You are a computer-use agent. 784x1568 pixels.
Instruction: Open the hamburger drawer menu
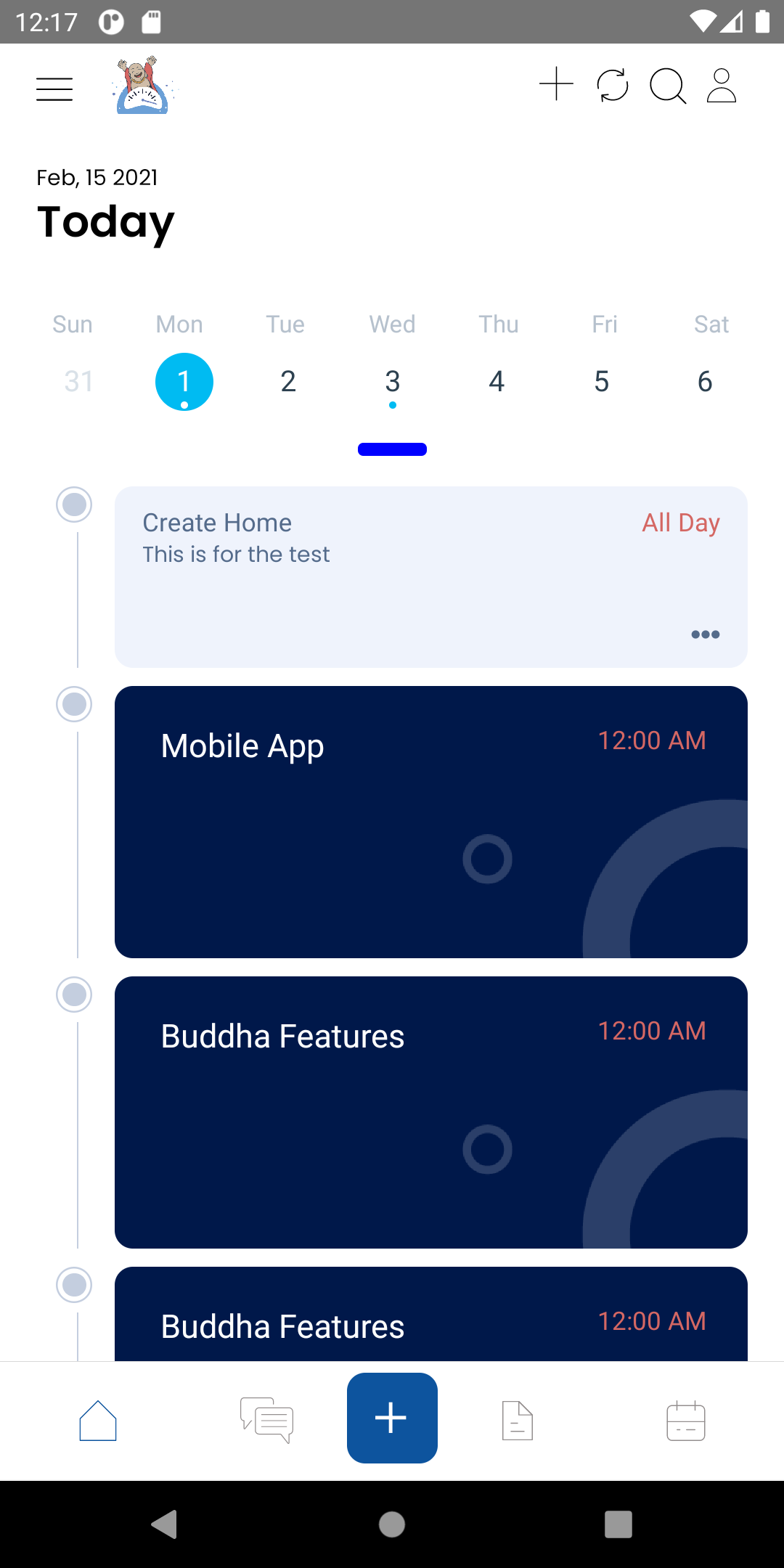pos(54,89)
